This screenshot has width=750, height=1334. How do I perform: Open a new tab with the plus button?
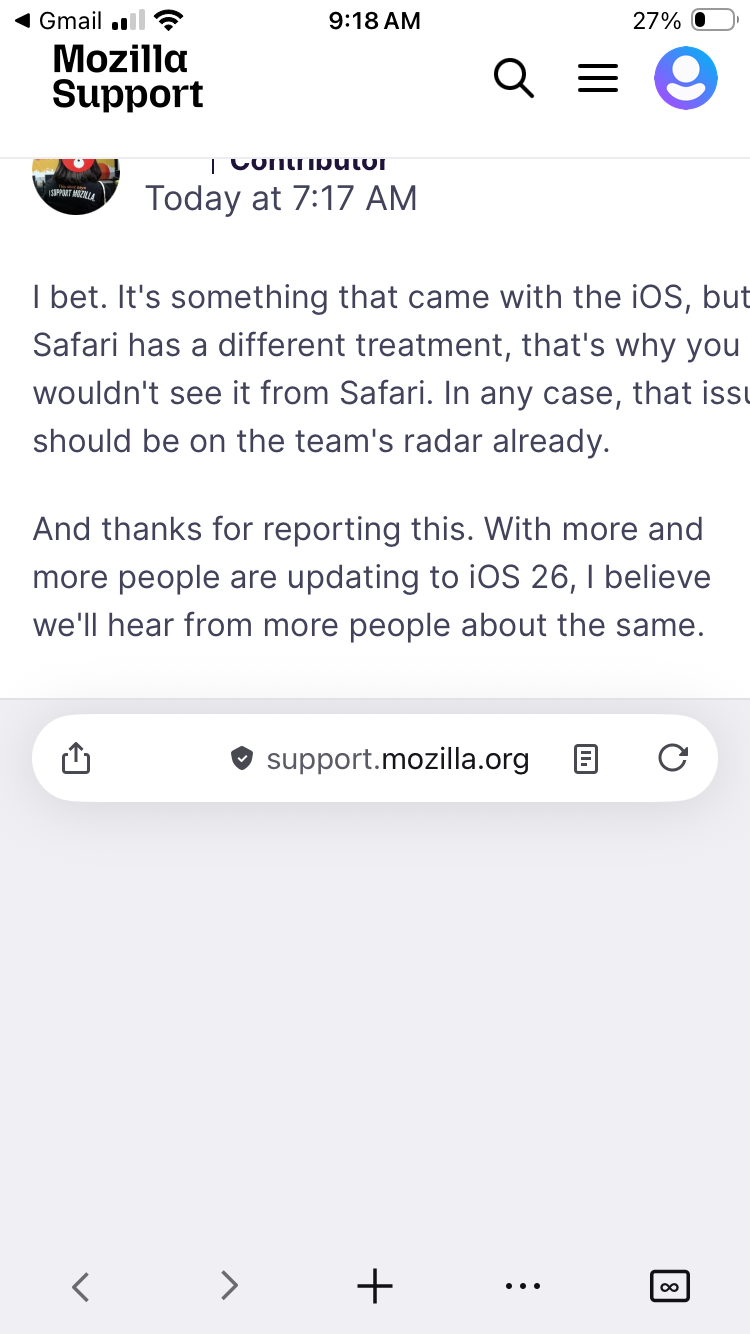point(375,1285)
